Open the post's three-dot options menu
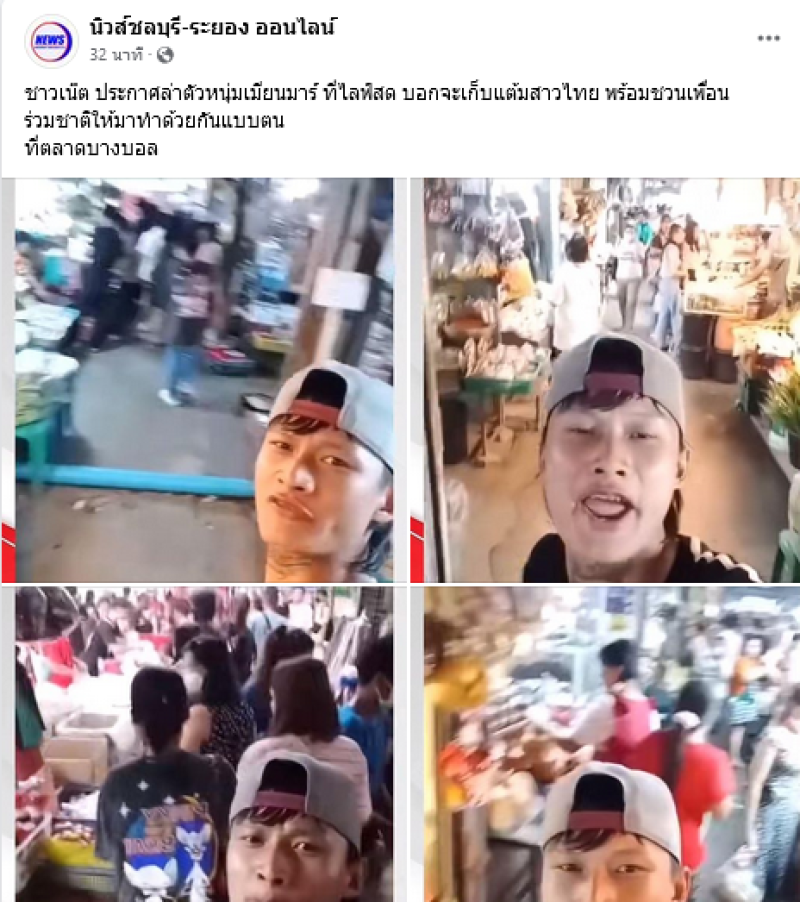800x902 pixels. (768, 39)
